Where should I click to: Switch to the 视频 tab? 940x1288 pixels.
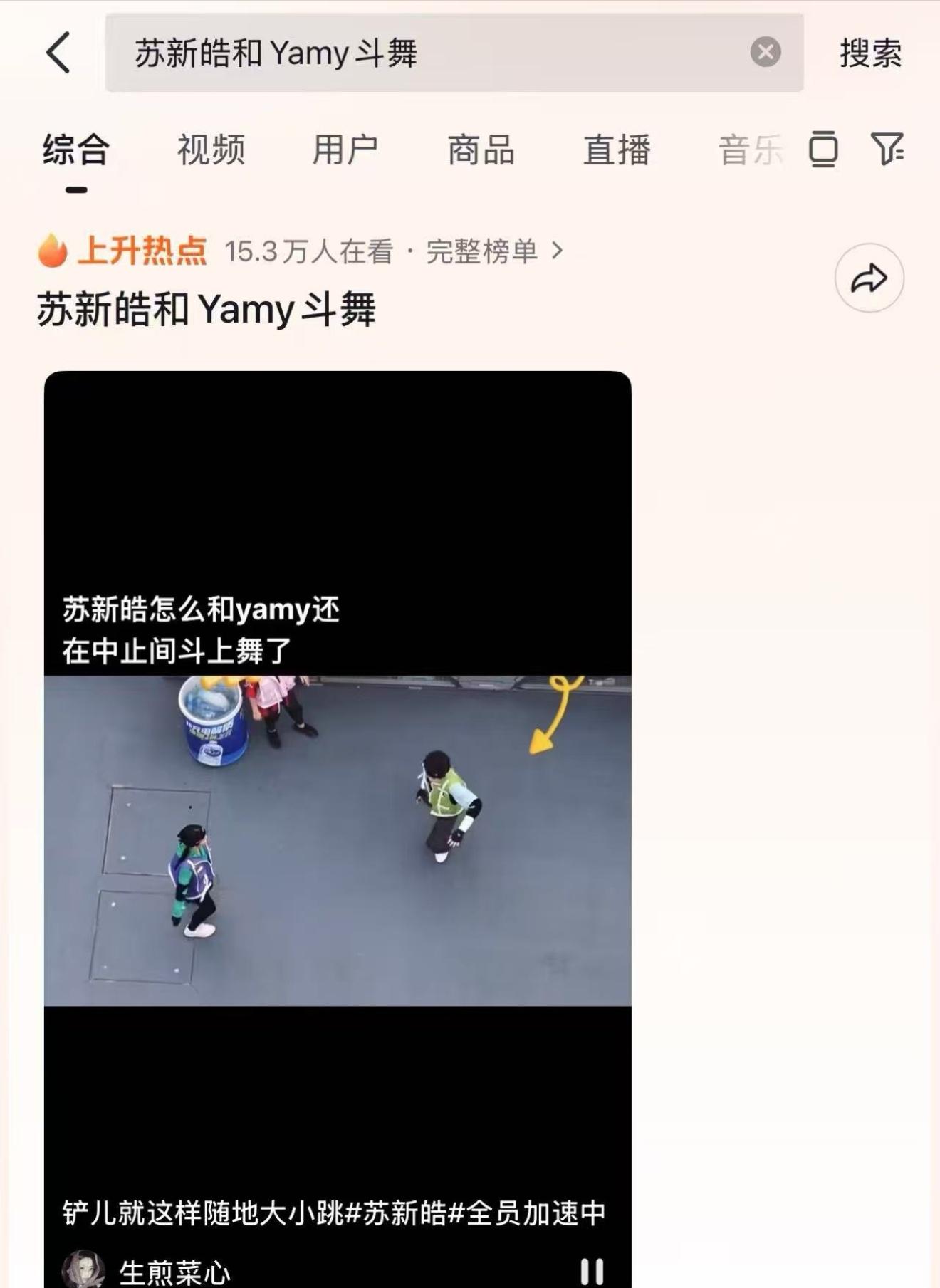pos(211,150)
